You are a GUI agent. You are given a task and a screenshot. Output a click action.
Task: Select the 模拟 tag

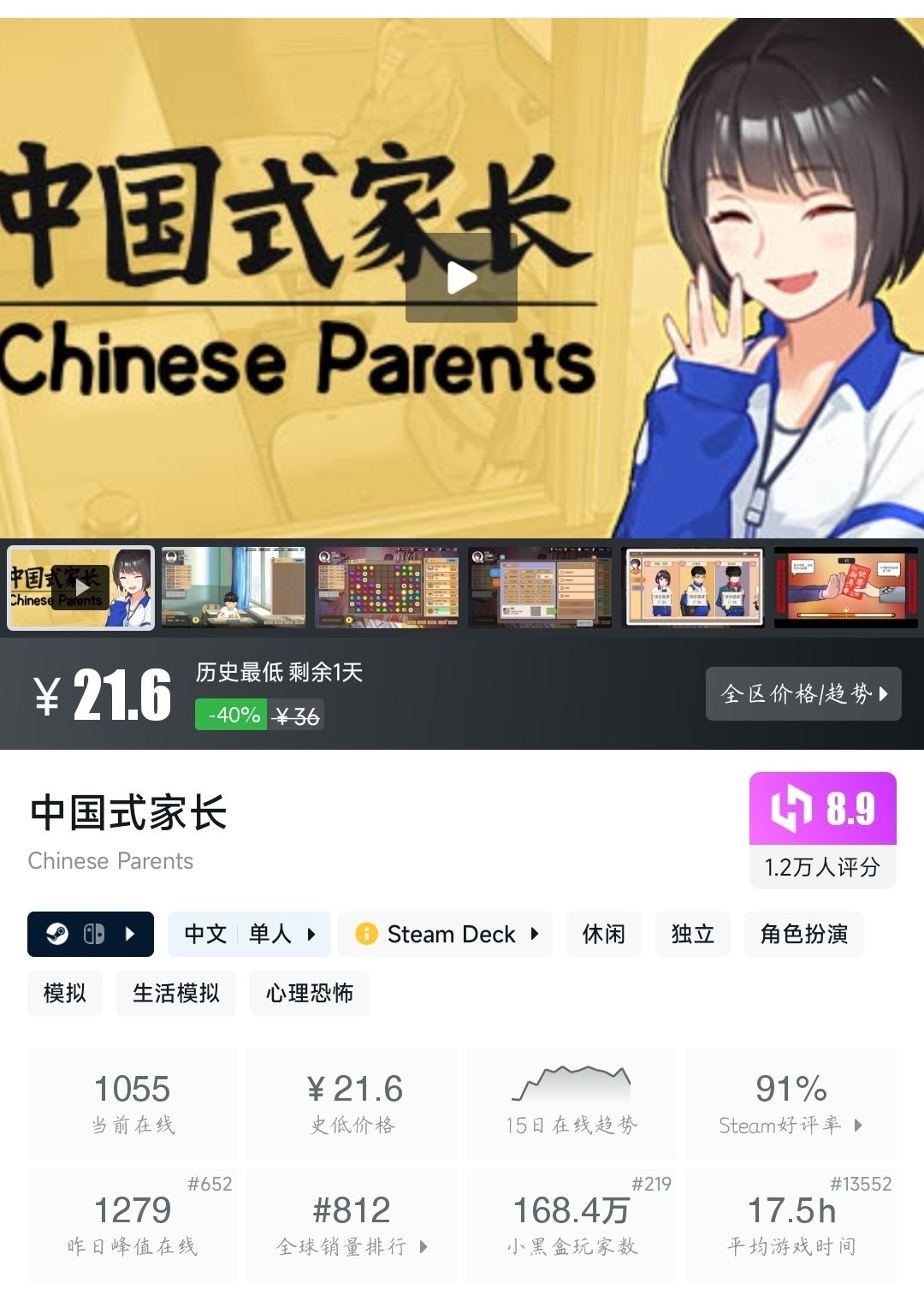point(65,993)
